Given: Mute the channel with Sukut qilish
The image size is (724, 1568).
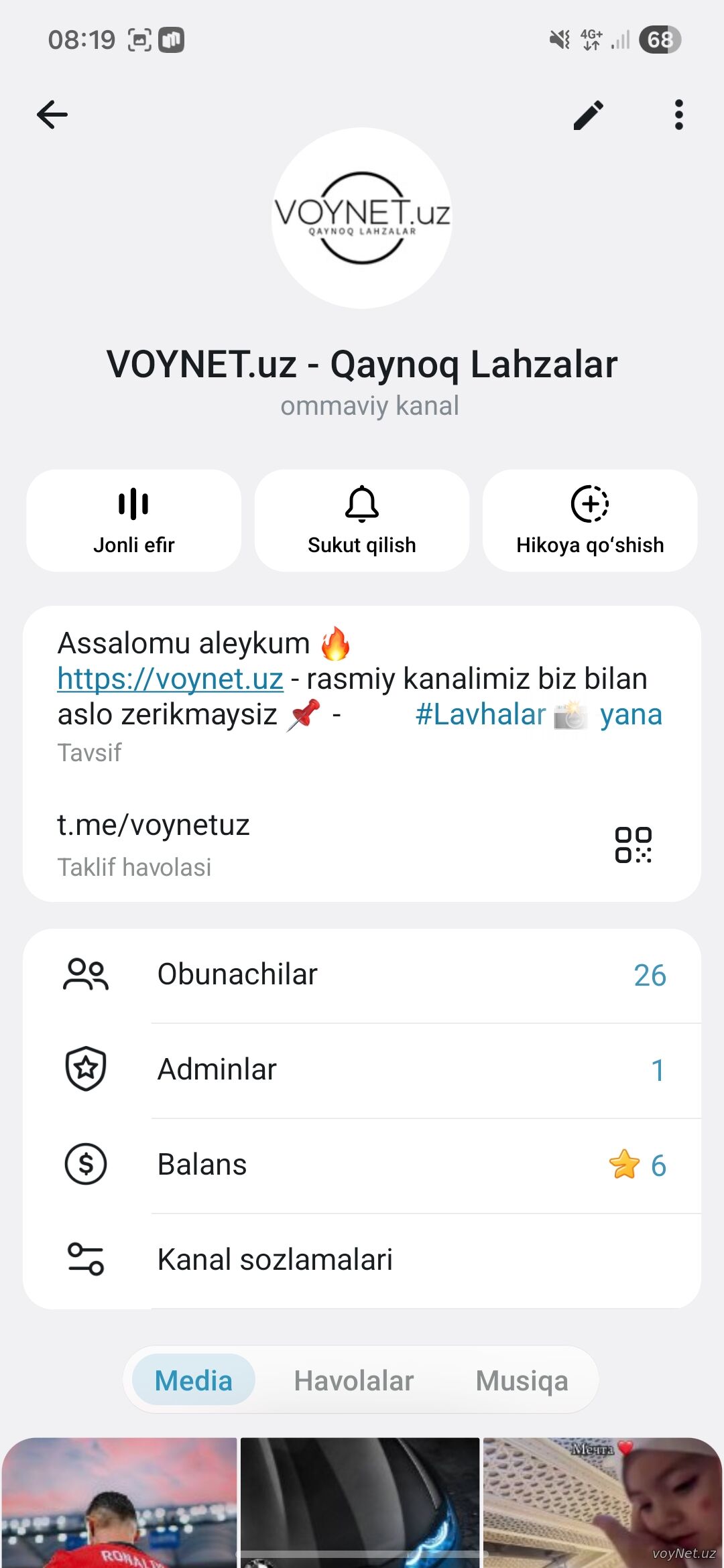Looking at the screenshot, I should (362, 521).
